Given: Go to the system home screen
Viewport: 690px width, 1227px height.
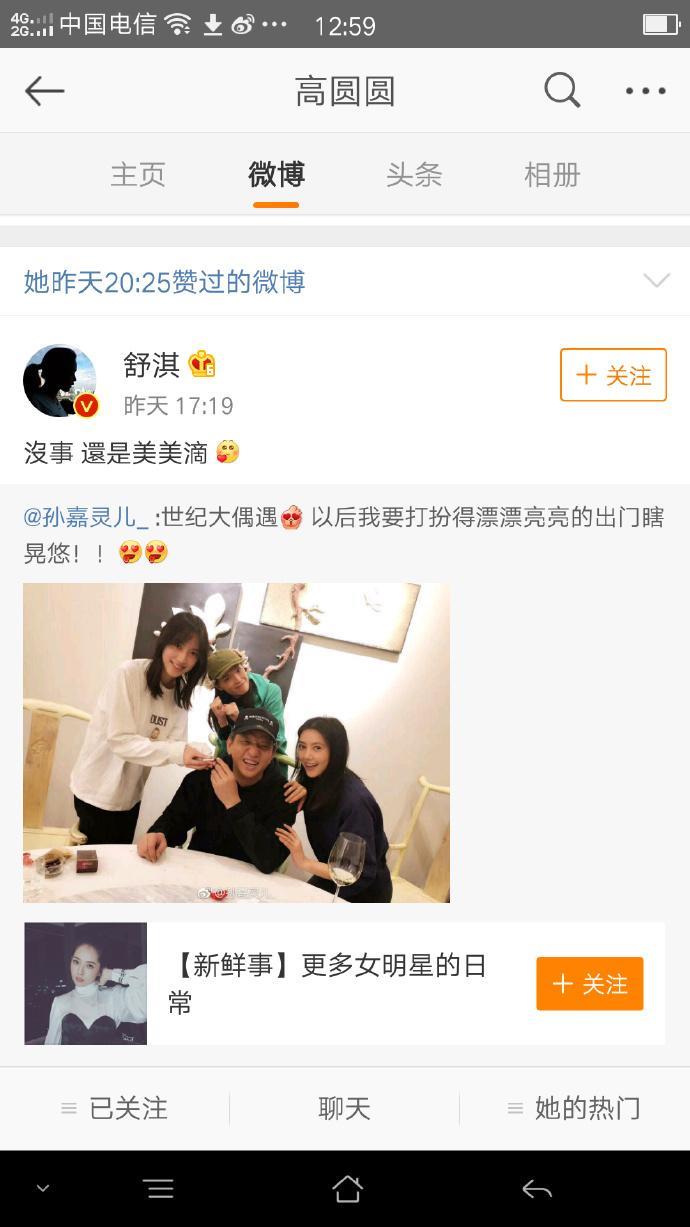Looking at the screenshot, I should 346,1189.
